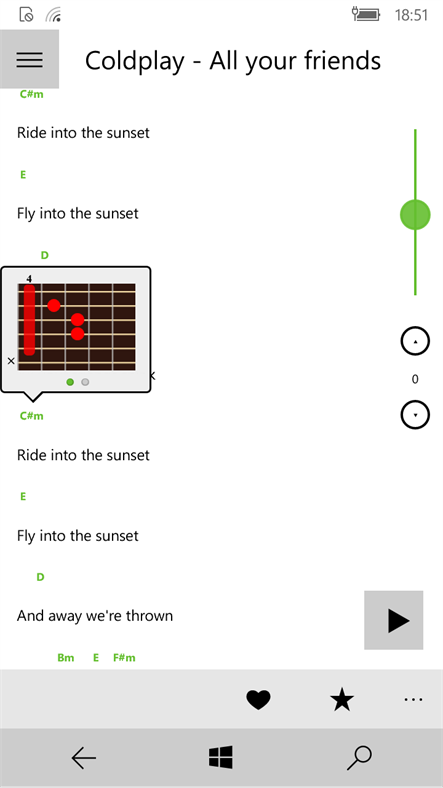Tap the D chord above 'And away we're thrown'
The image size is (443, 788).
40,577
